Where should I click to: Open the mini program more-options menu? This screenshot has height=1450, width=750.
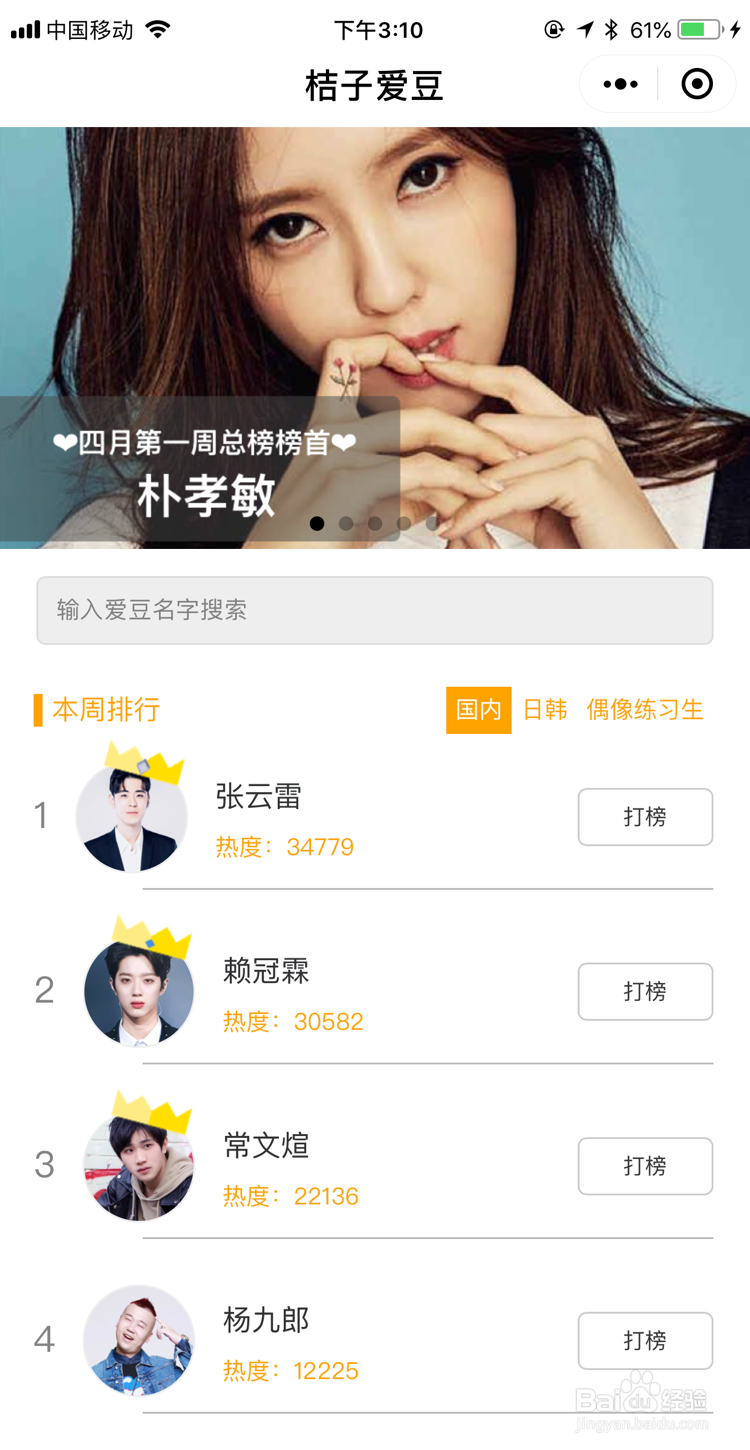[x=620, y=84]
